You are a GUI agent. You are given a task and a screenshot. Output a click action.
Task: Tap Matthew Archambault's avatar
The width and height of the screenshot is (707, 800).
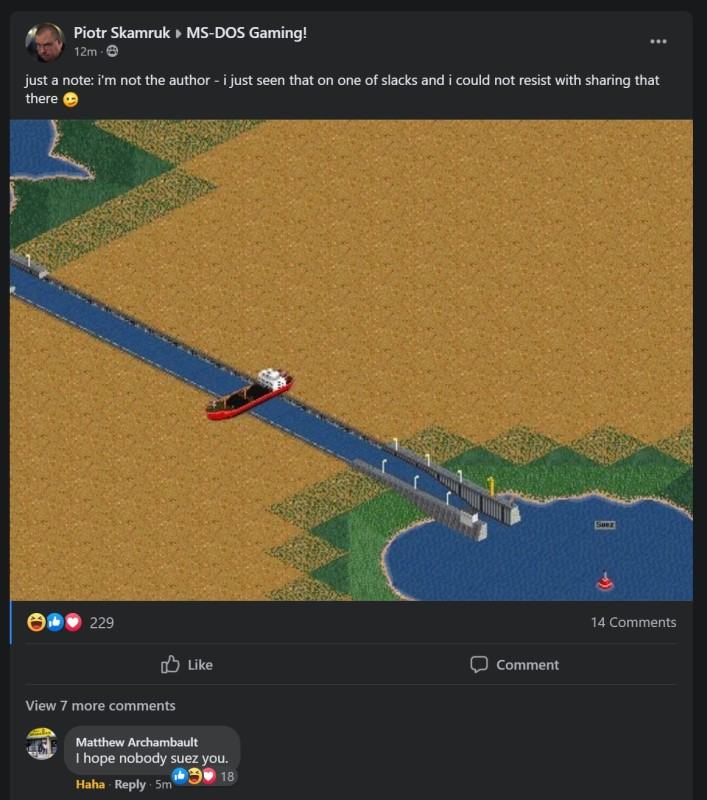pos(42,743)
